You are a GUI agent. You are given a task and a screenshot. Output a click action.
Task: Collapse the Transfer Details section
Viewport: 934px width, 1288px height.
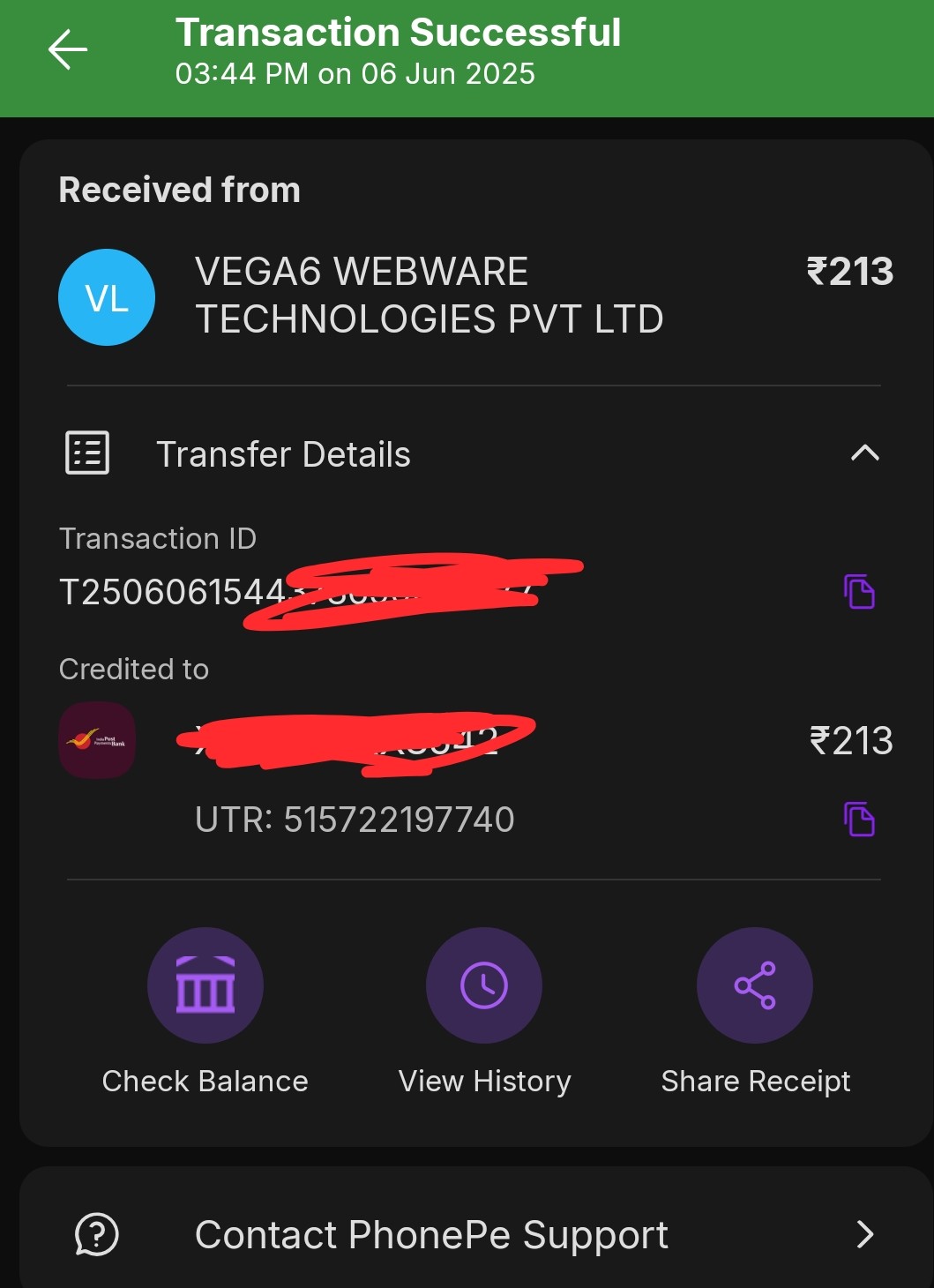click(x=864, y=453)
